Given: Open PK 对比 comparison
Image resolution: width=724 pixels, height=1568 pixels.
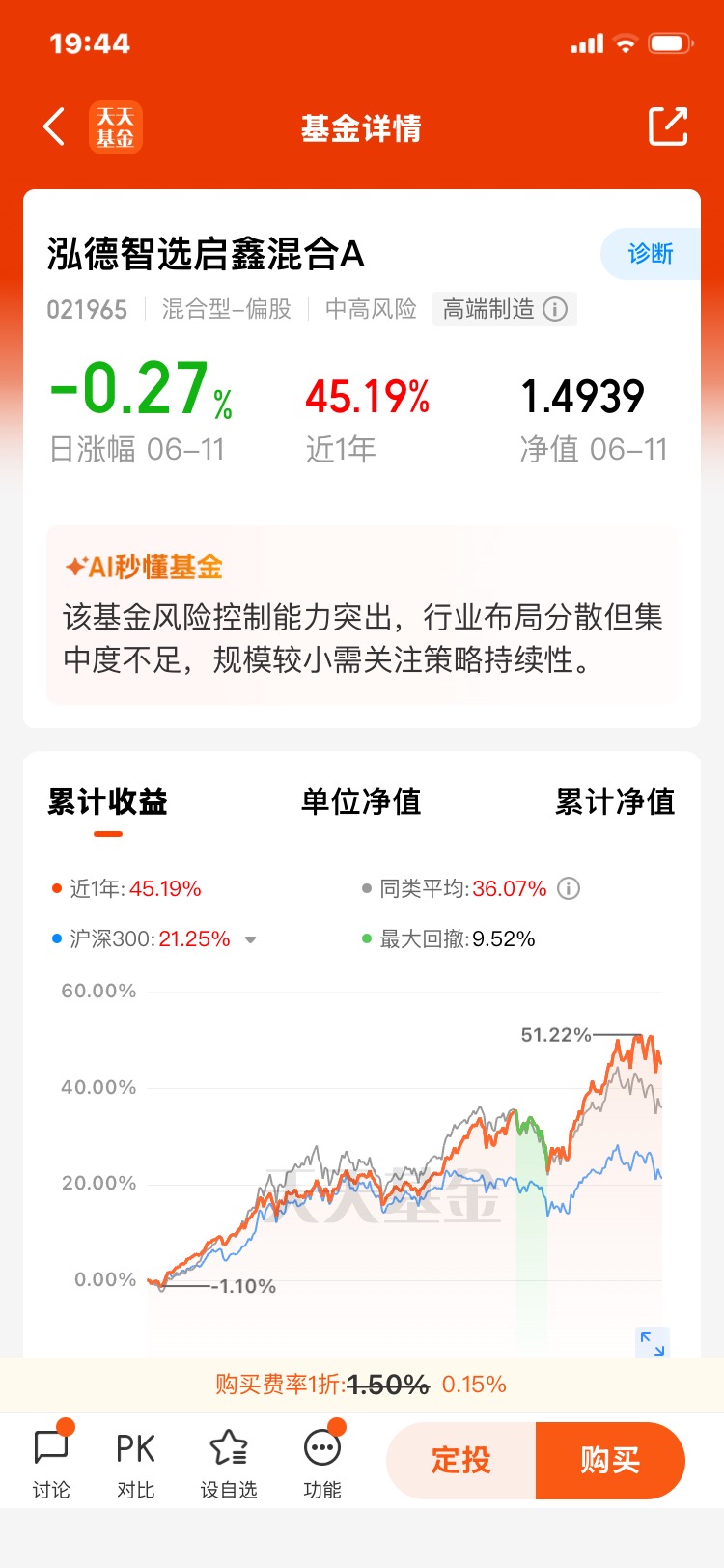Looking at the screenshot, I should [135, 1463].
